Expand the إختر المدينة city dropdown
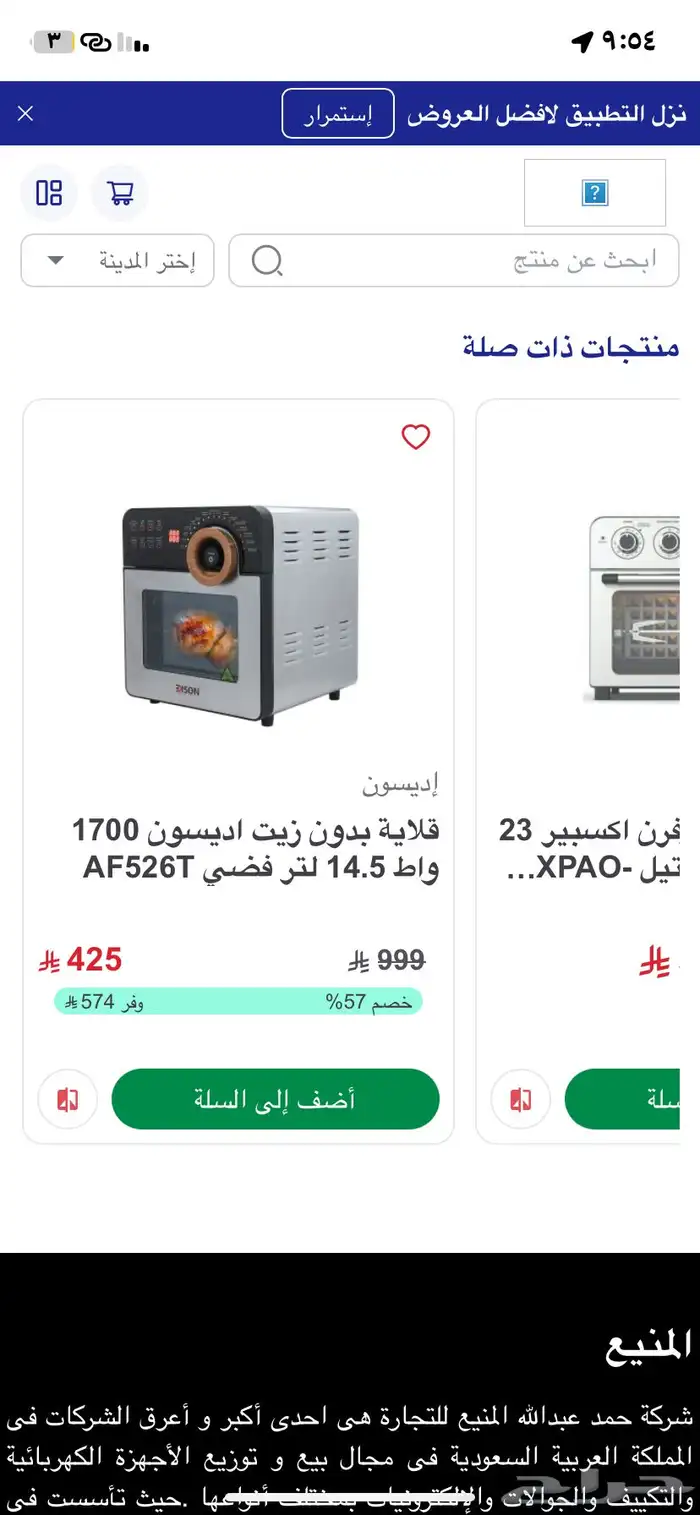 click(x=118, y=261)
